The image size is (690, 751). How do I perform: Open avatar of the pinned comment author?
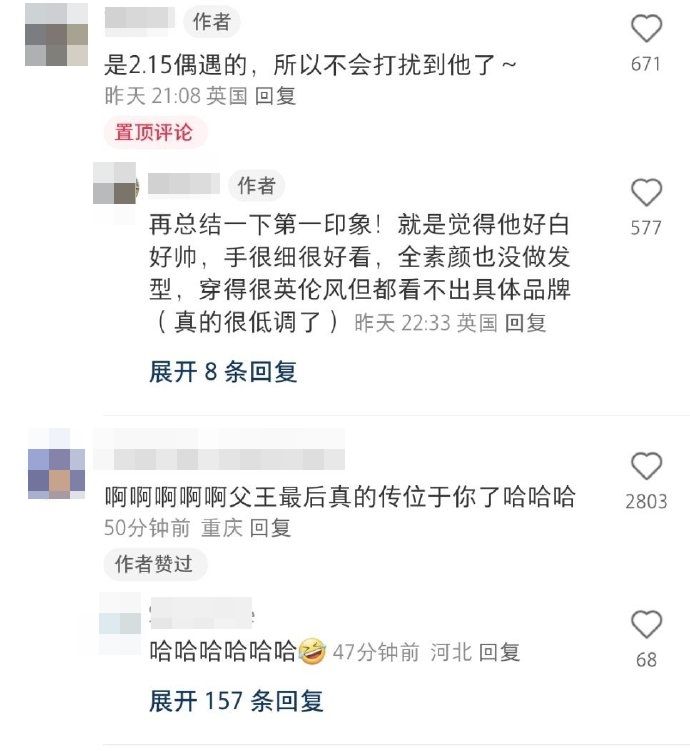click(56, 35)
